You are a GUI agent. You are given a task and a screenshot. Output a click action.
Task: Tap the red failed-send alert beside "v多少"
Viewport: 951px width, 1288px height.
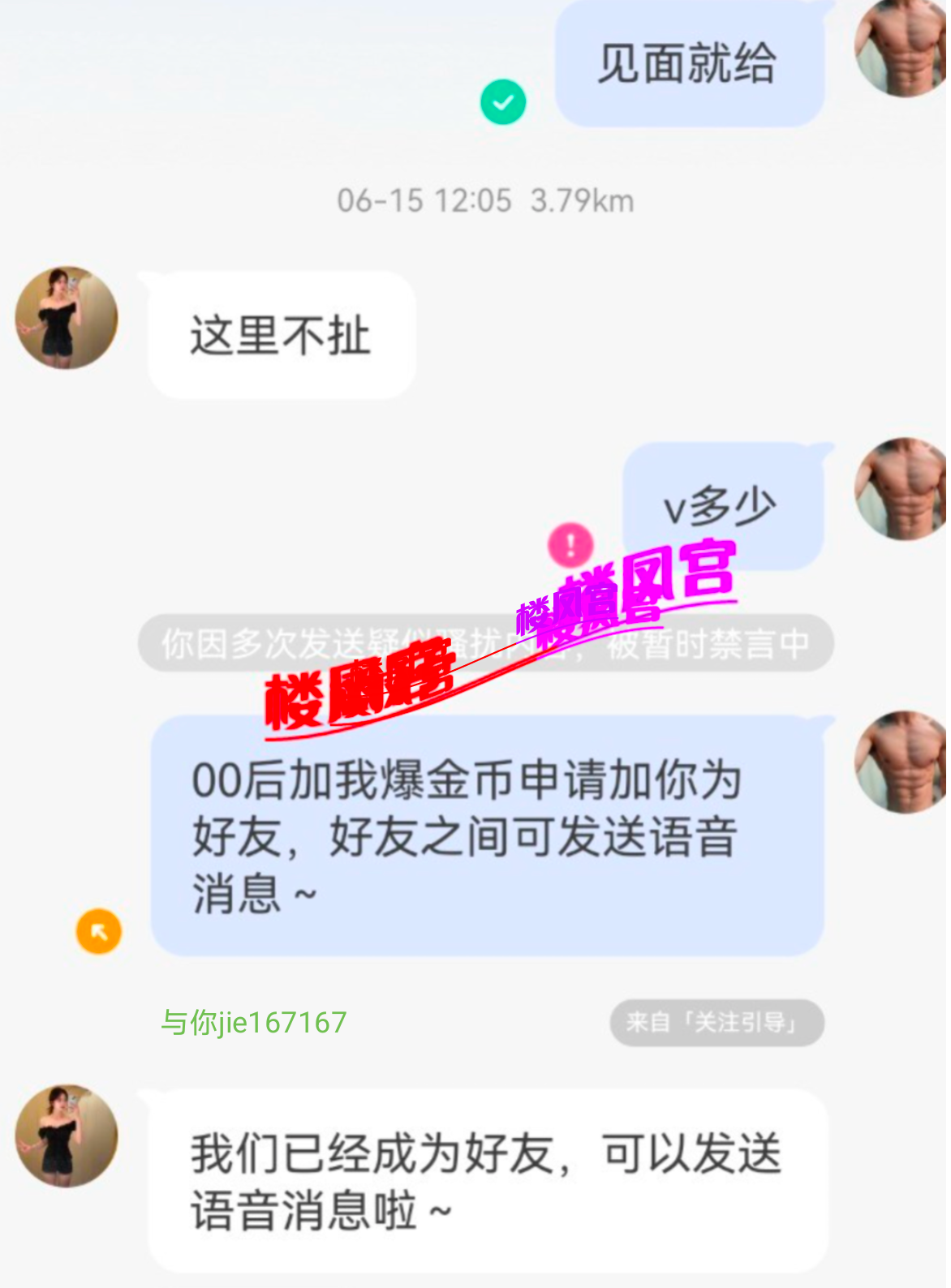[x=570, y=544]
